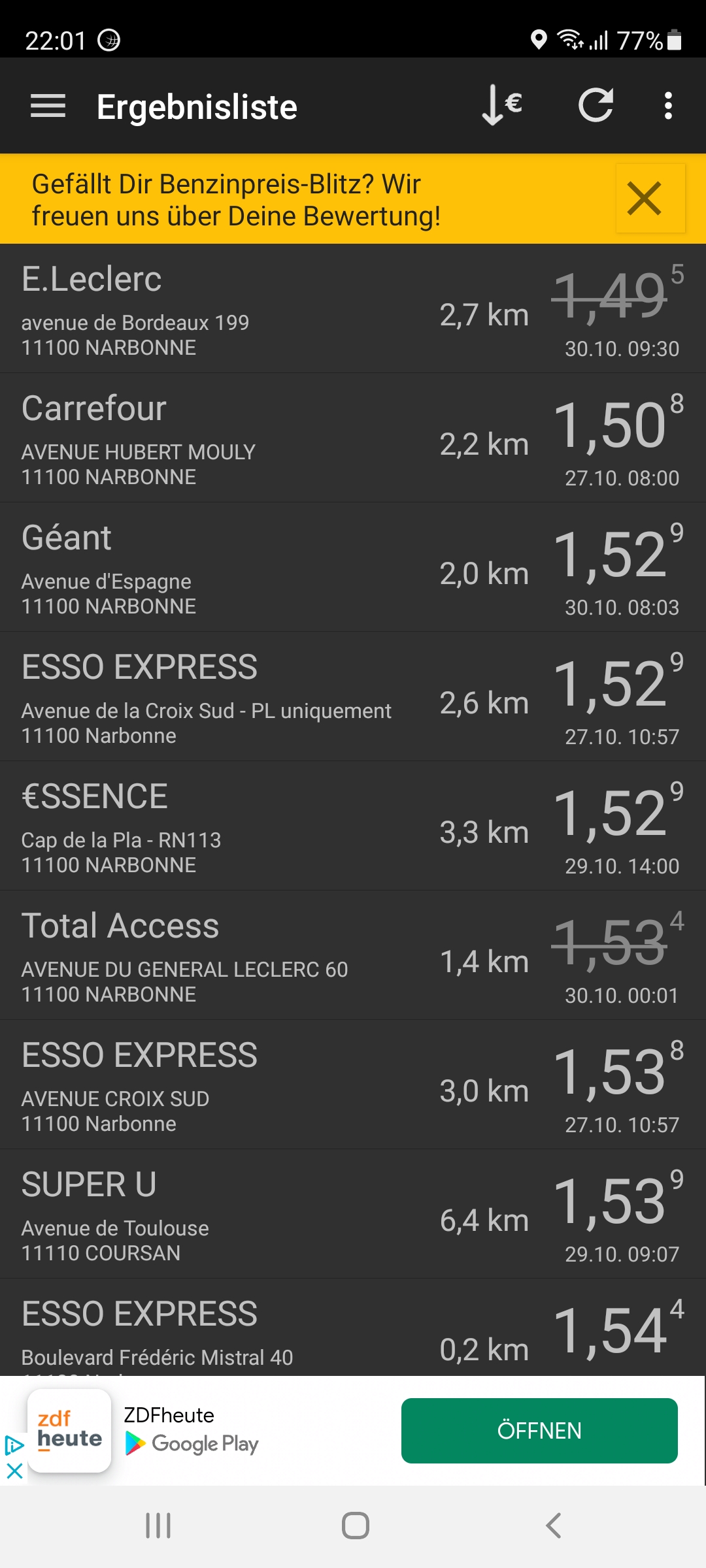Open the three-dot overflow menu
706x1568 pixels.
[x=668, y=105]
